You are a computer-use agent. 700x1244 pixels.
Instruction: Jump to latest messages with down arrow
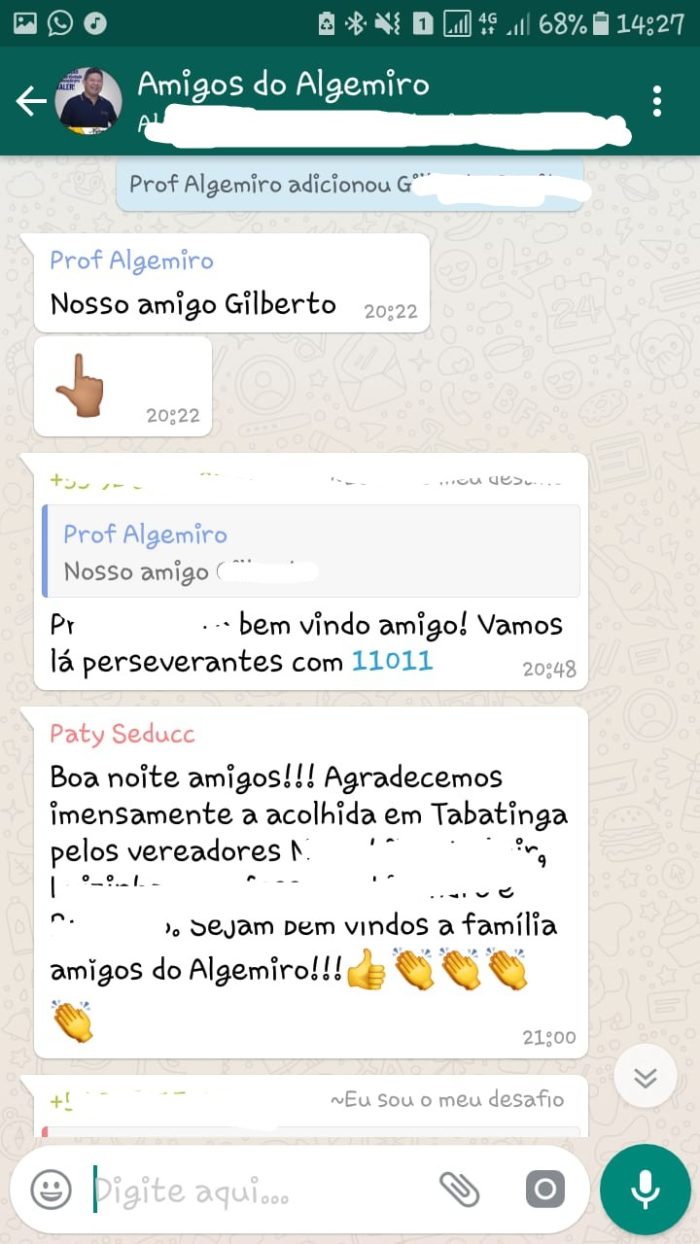tap(646, 1077)
